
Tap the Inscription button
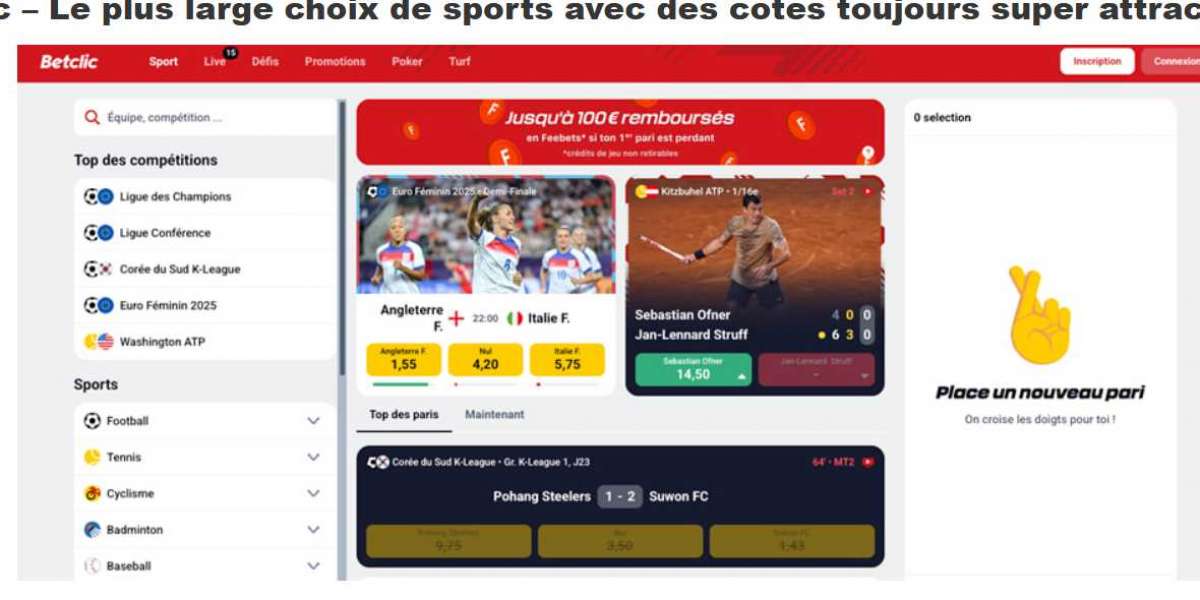(x=1097, y=61)
